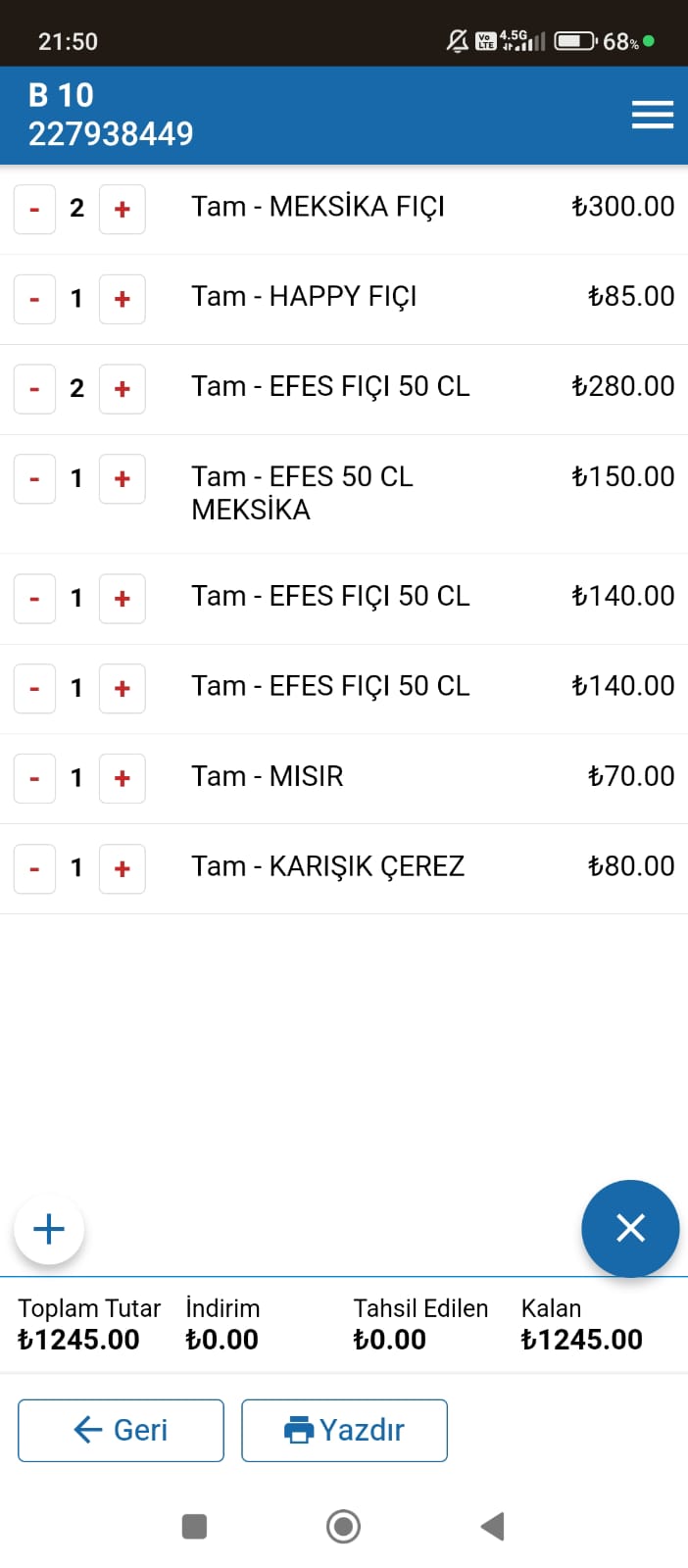This screenshot has height=1568, width=688.
Task: Add one more MISIR
Action: point(123,779)
